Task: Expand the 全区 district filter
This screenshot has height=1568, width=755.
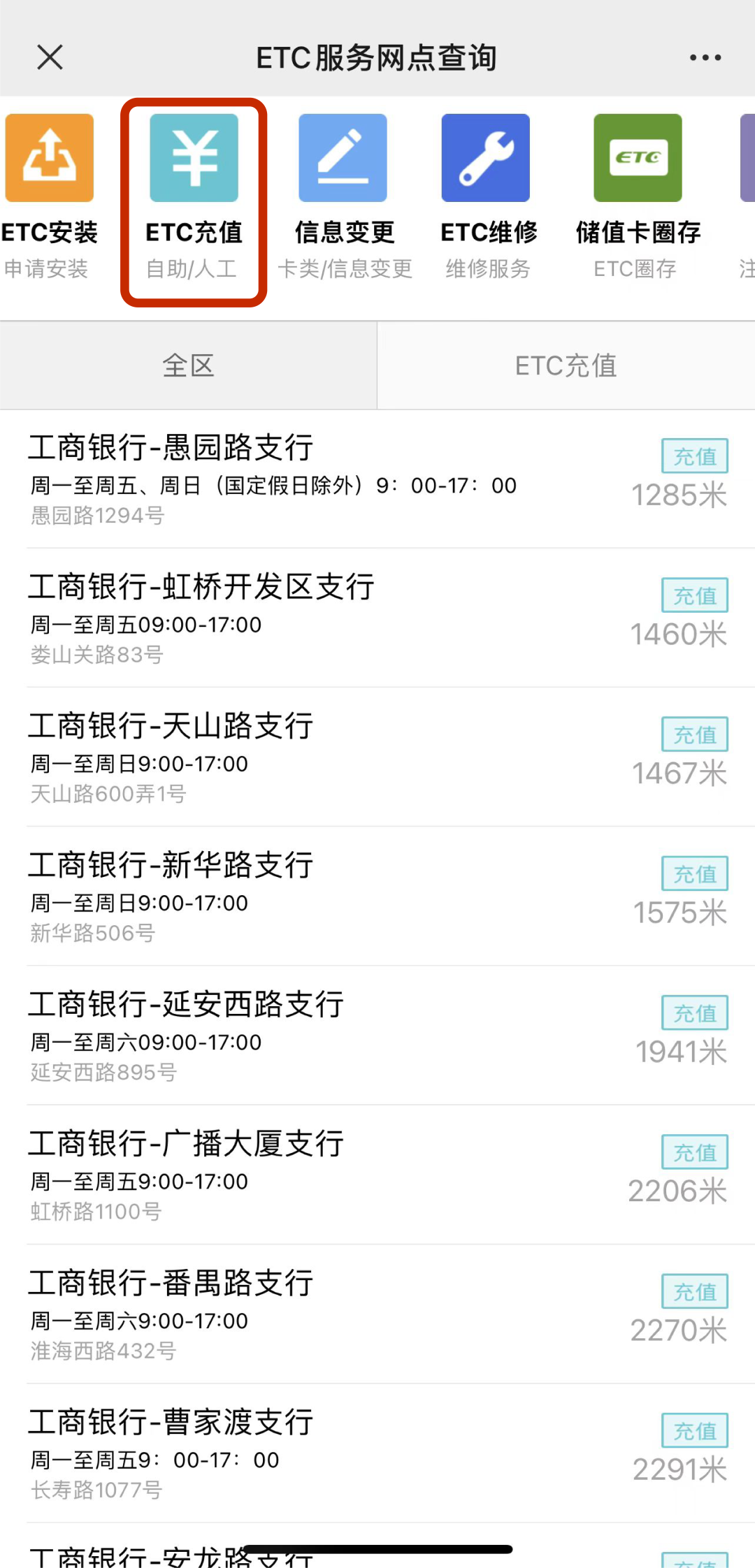Action: [188, 365]
